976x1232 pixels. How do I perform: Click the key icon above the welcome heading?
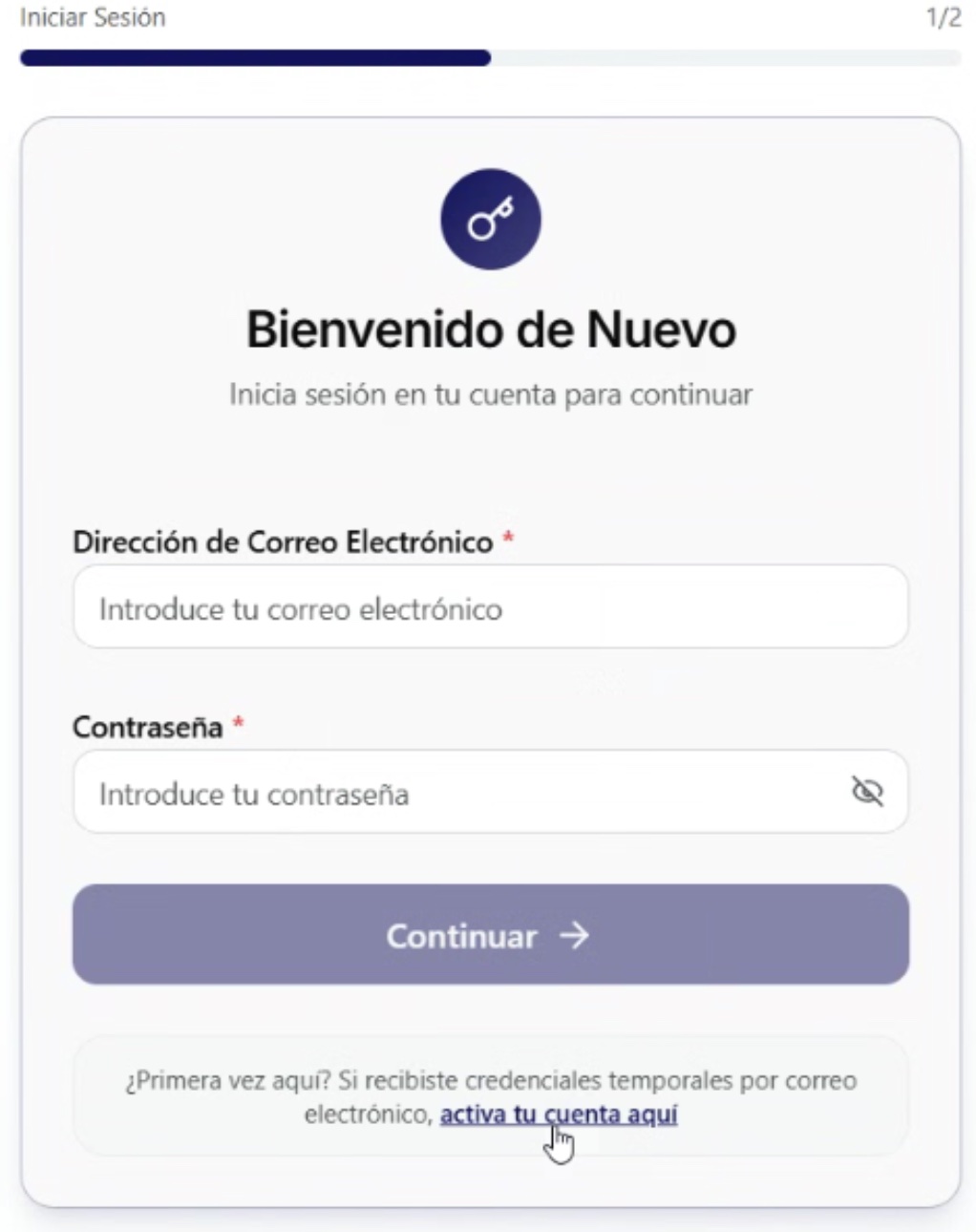(489, 218)
